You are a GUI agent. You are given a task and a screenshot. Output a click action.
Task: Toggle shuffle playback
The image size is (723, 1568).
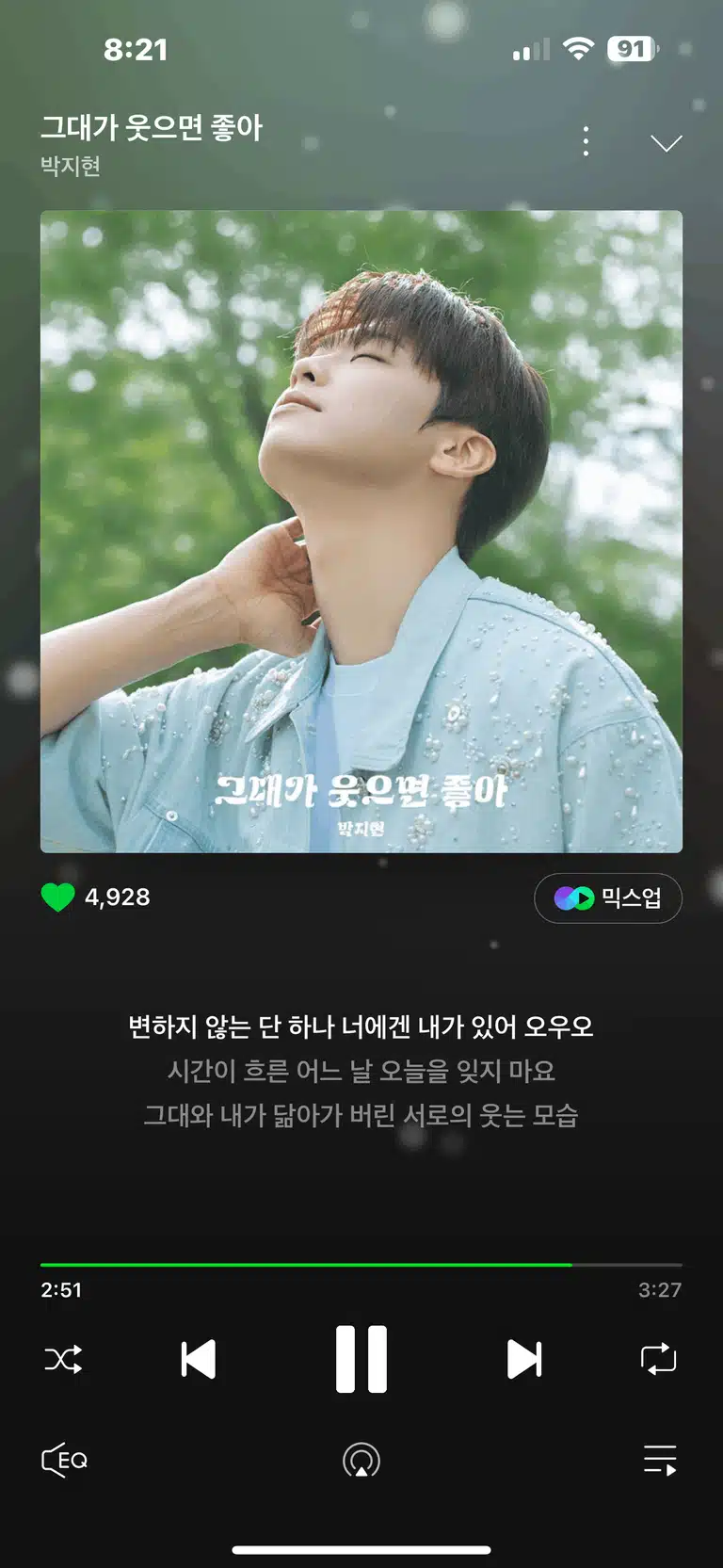coord(63,1359)
